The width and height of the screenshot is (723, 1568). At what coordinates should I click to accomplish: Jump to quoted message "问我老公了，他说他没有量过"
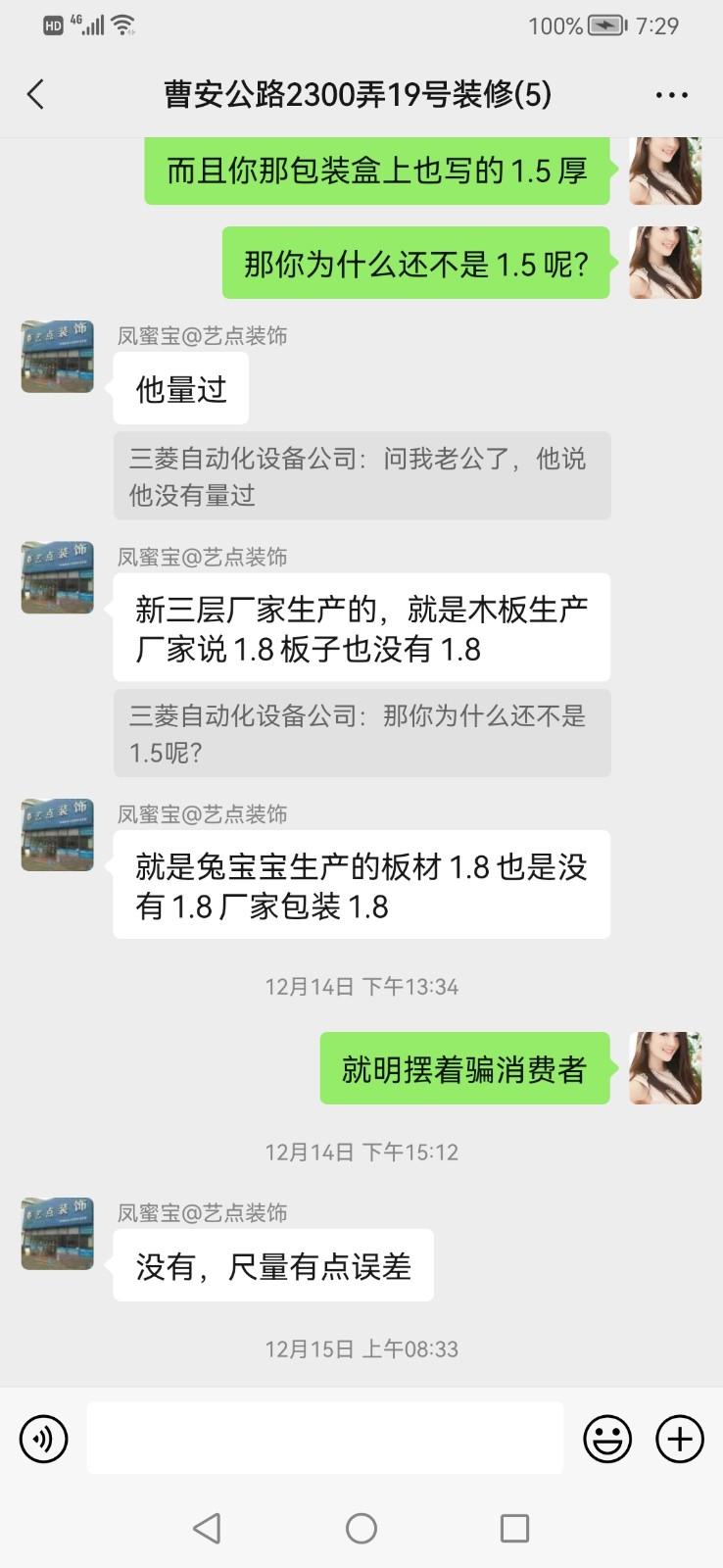[361, 476]
